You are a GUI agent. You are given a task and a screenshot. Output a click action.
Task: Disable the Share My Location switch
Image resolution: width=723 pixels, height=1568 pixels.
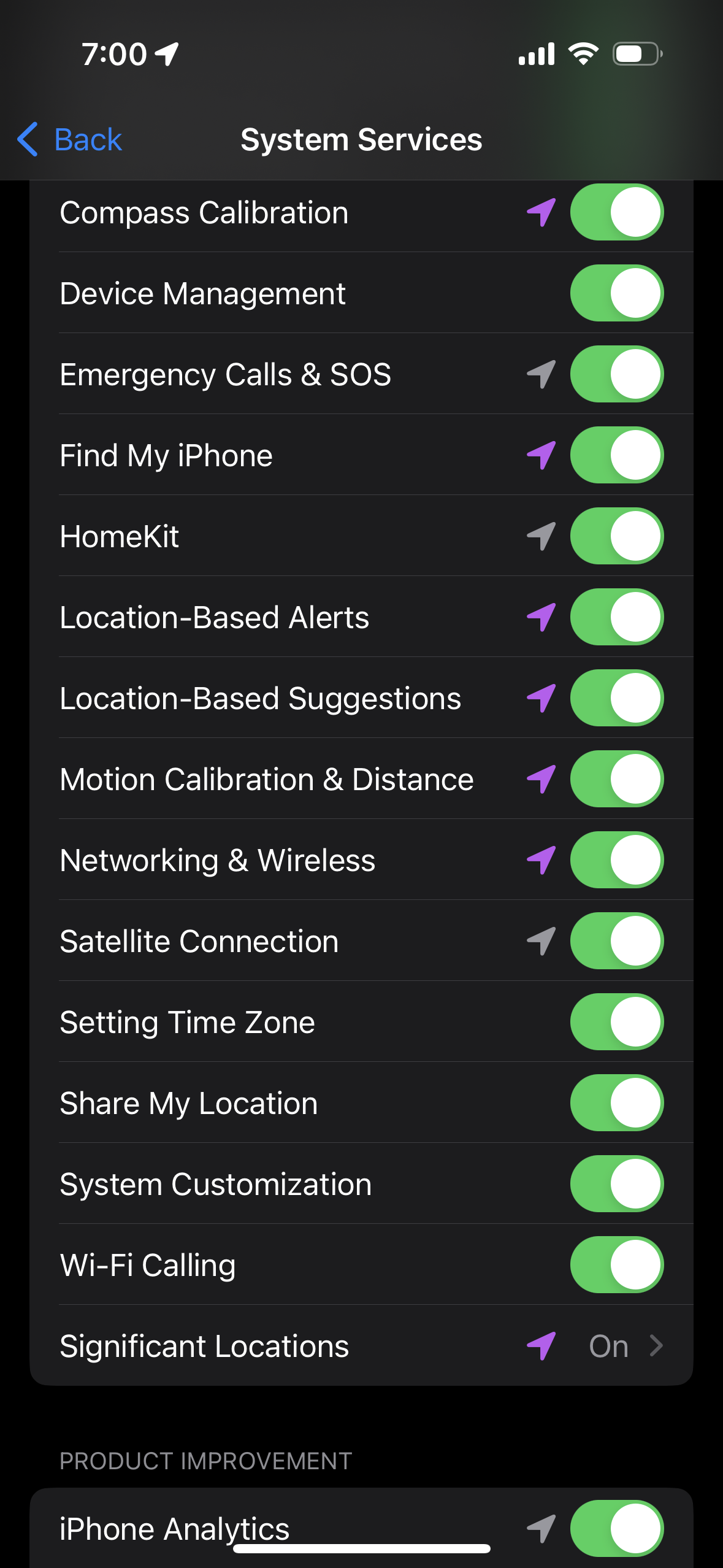(616, 1103)
